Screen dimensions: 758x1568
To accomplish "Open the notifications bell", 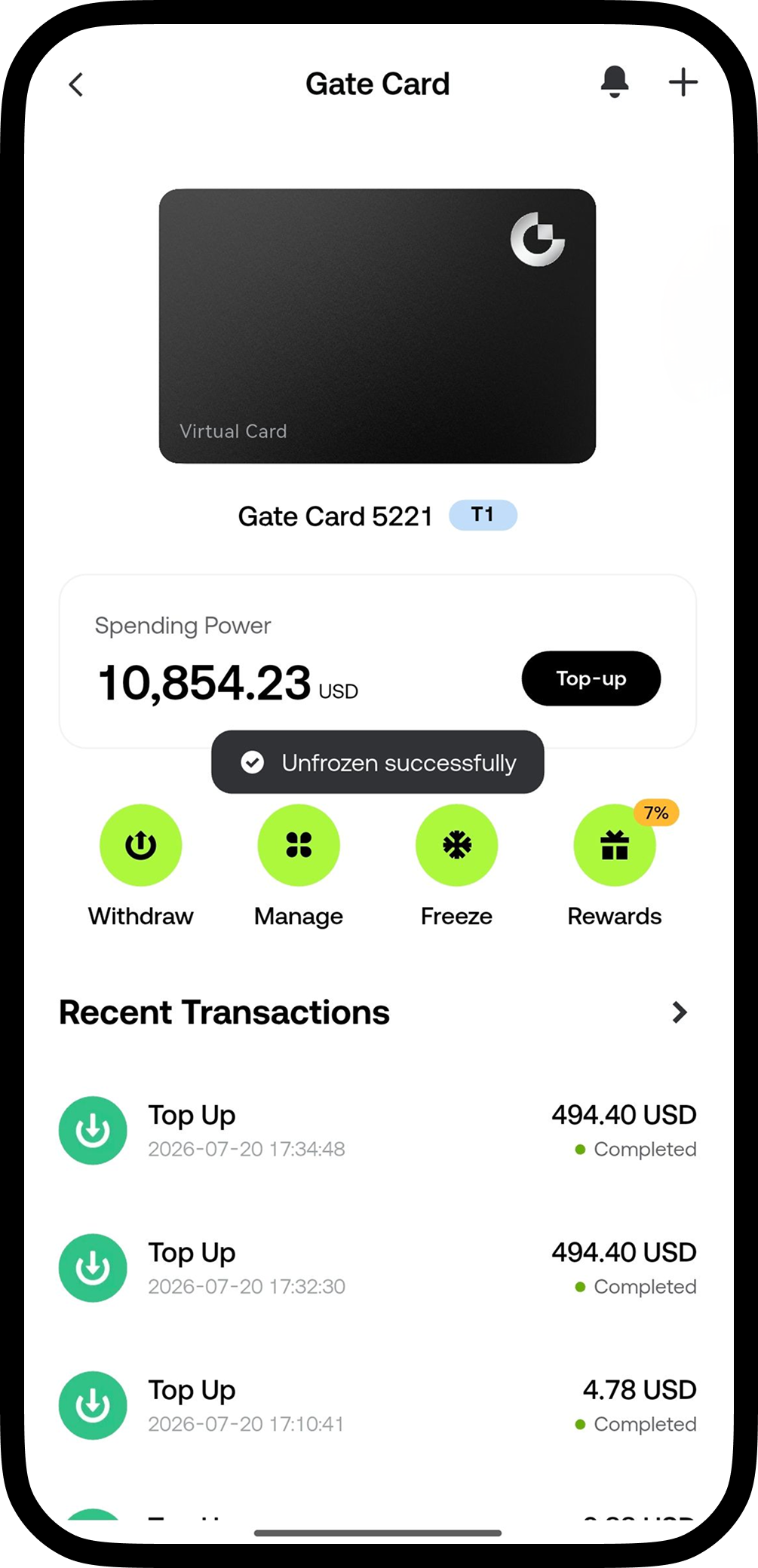I will (x=615, y=82).
